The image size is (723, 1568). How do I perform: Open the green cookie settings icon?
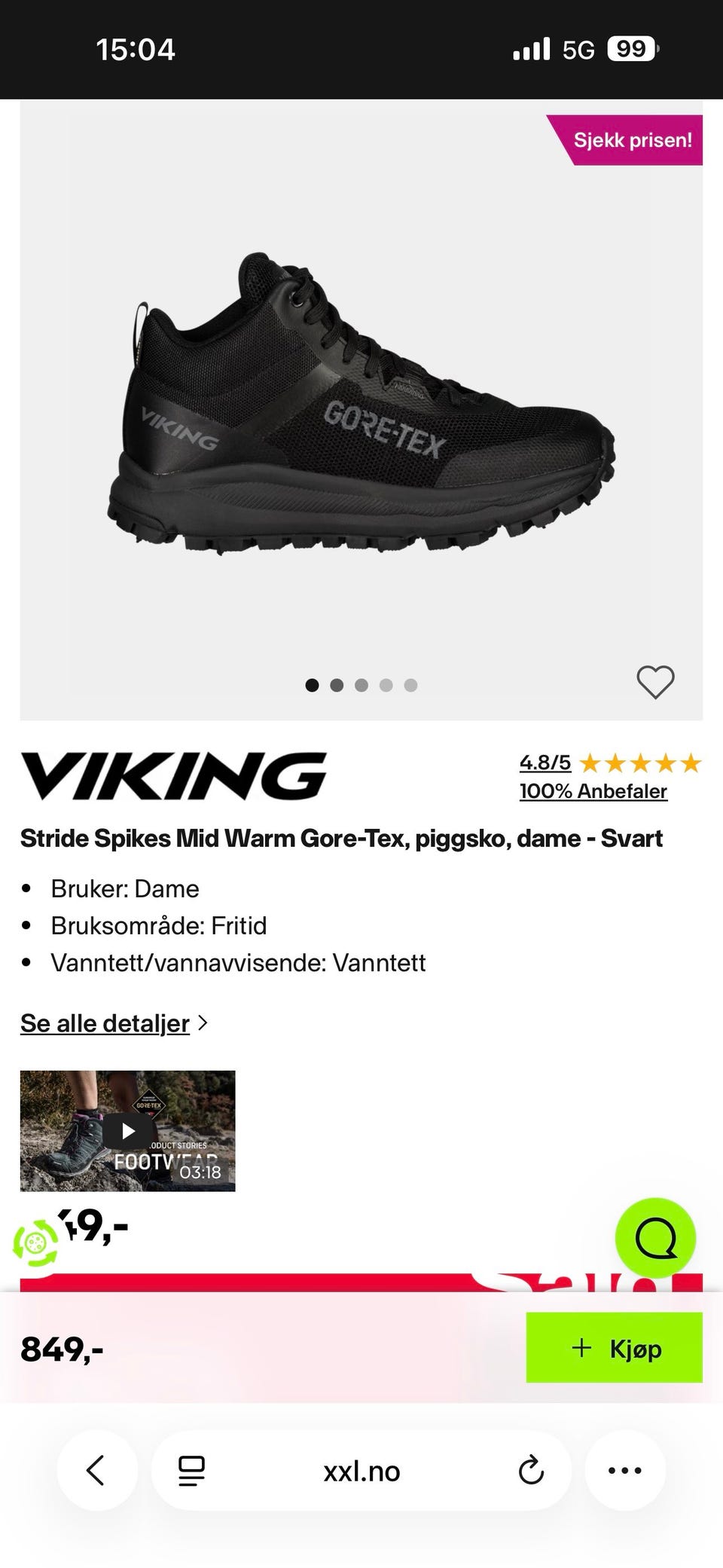coord(35,1242)
